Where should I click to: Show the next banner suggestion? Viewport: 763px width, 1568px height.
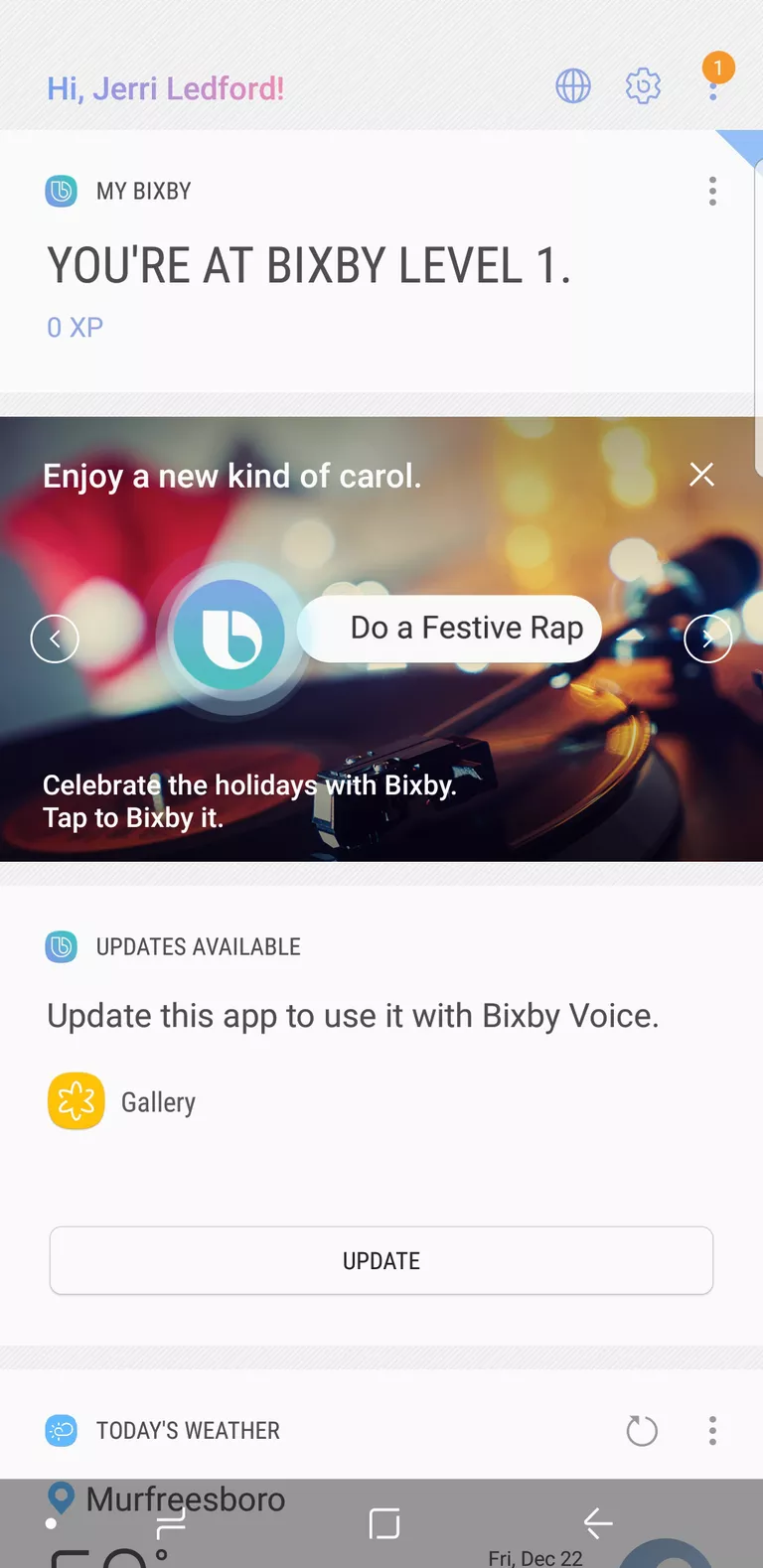707,639
